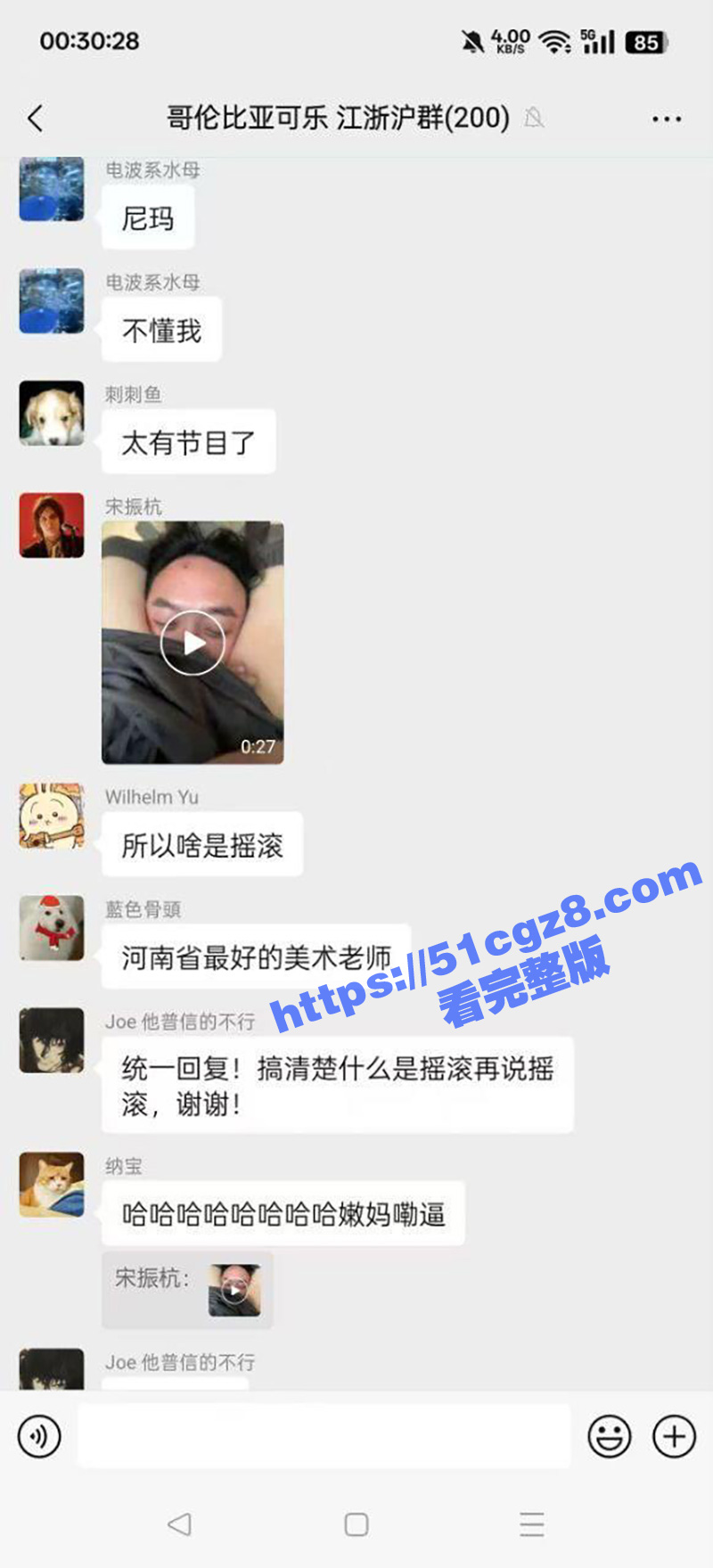
Task: Open the system recent apps view
Action: pos(532,1524)
